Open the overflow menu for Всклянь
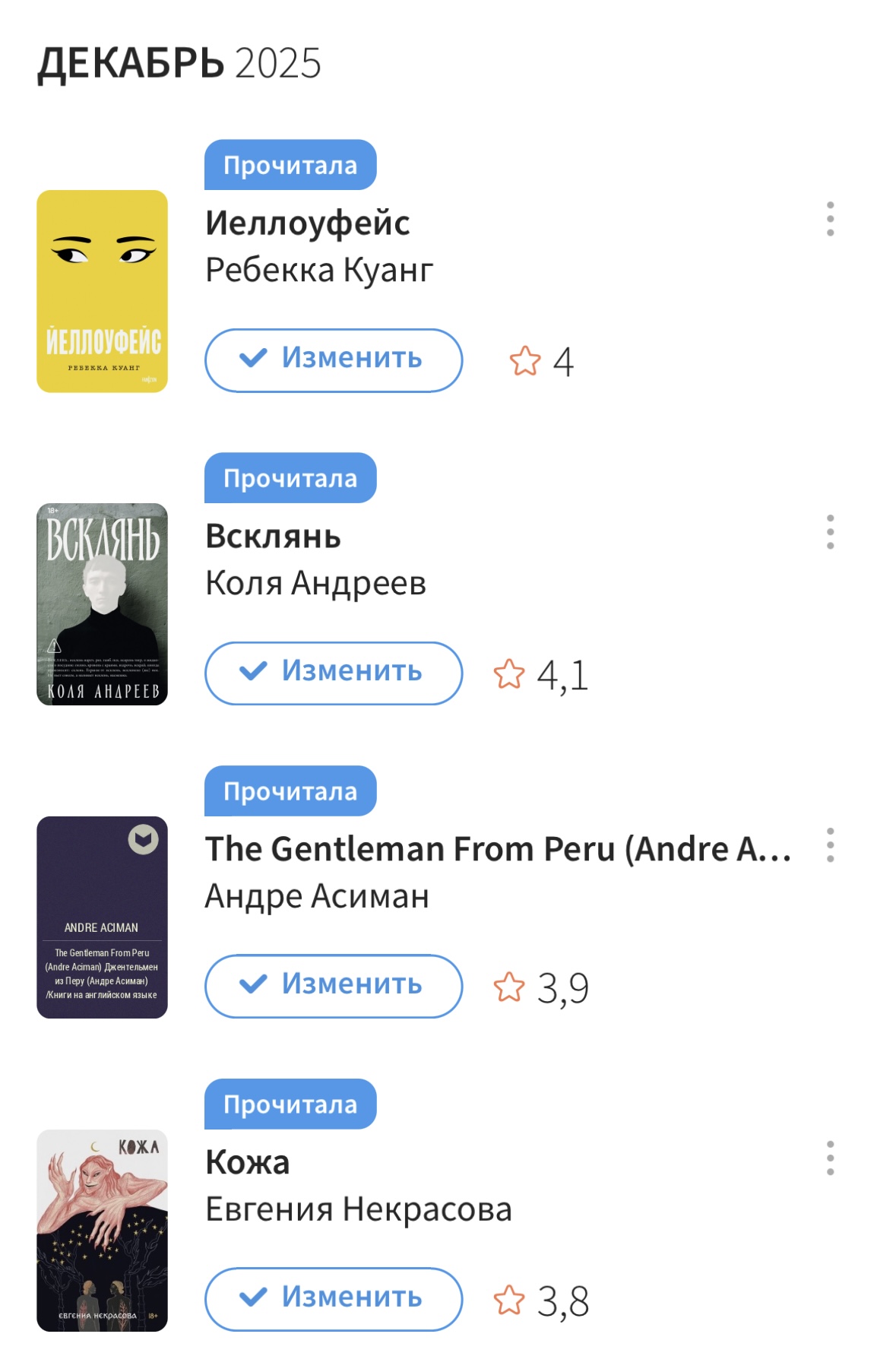The height and width of the screenshot is (1353, 896). pyautogui.click(x=830, y=532)
